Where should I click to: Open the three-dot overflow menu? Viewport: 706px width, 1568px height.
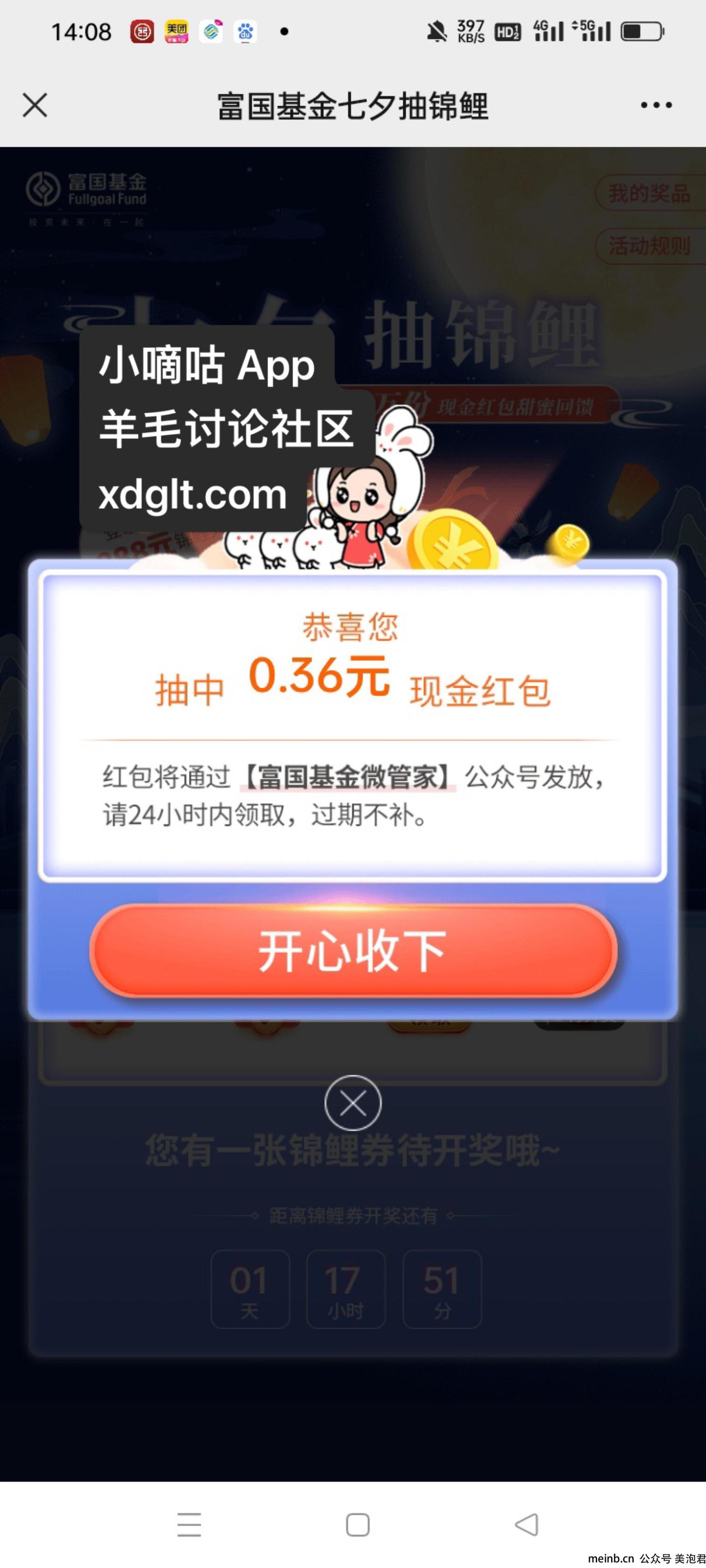pyautogui.click(x=656, y=105)
